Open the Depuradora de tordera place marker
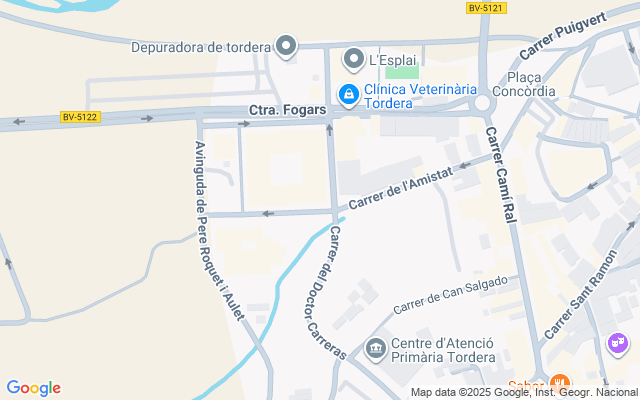Screen dimensions: 640x400 (287, 46)
